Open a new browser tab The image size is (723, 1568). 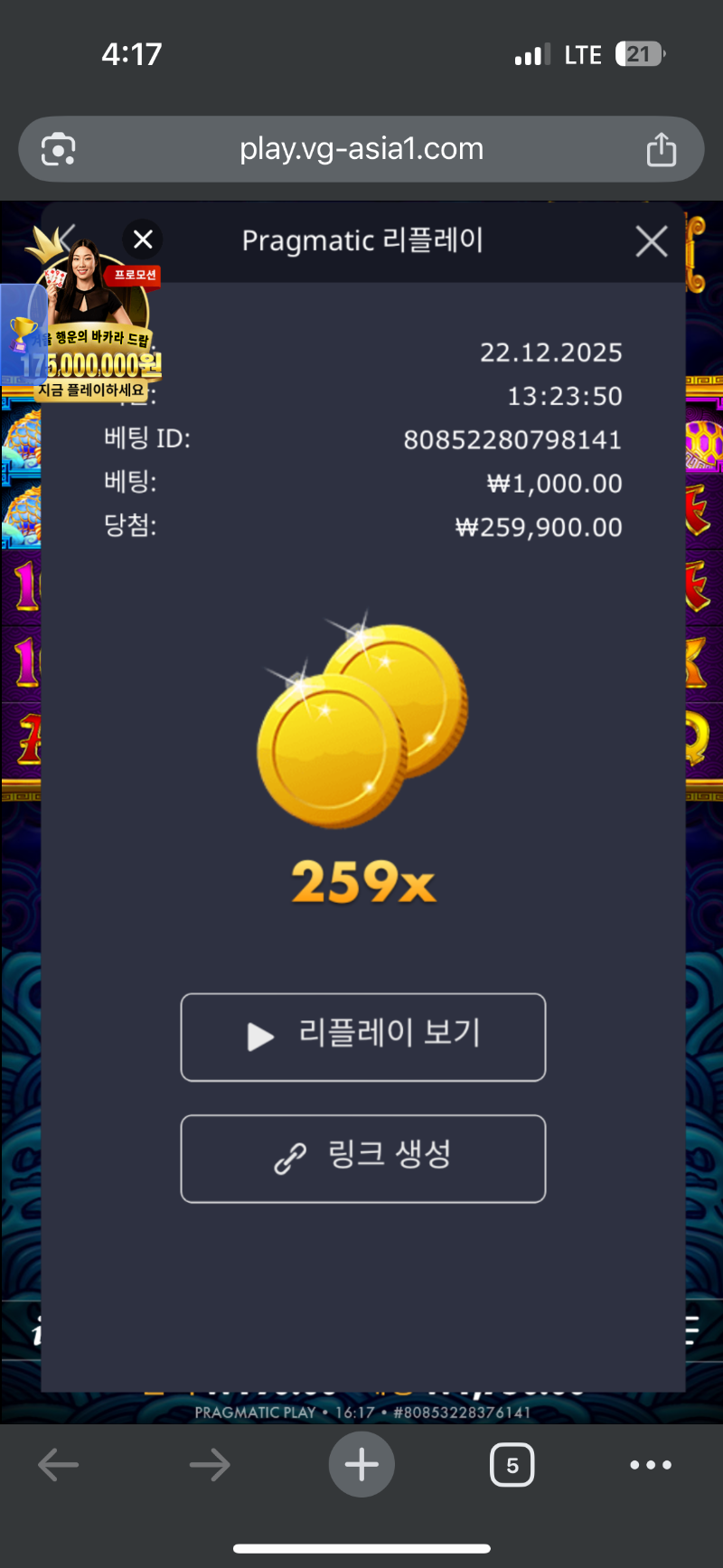click(x=361, y=1465)
